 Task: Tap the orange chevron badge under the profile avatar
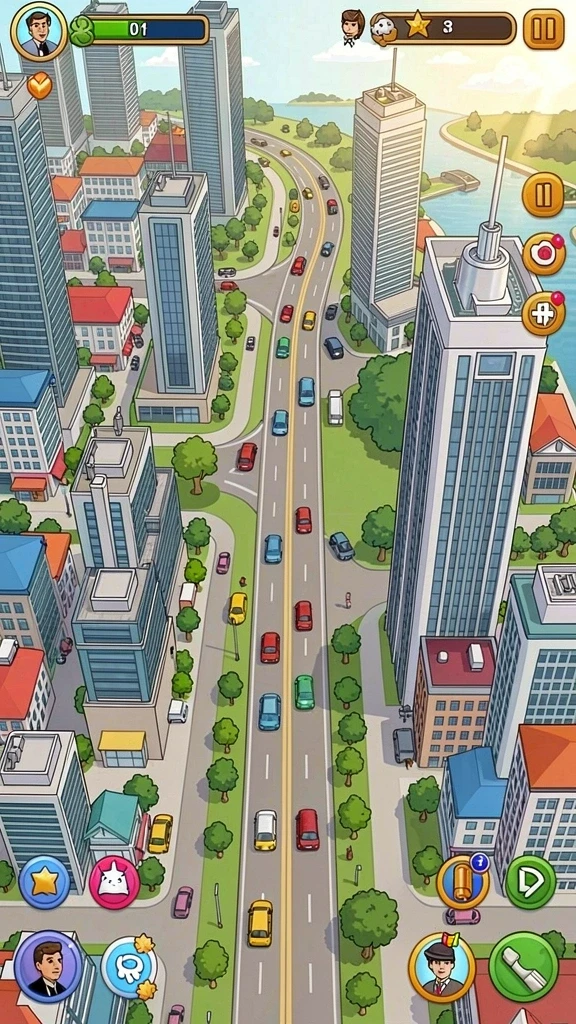(x=39, y=86)
